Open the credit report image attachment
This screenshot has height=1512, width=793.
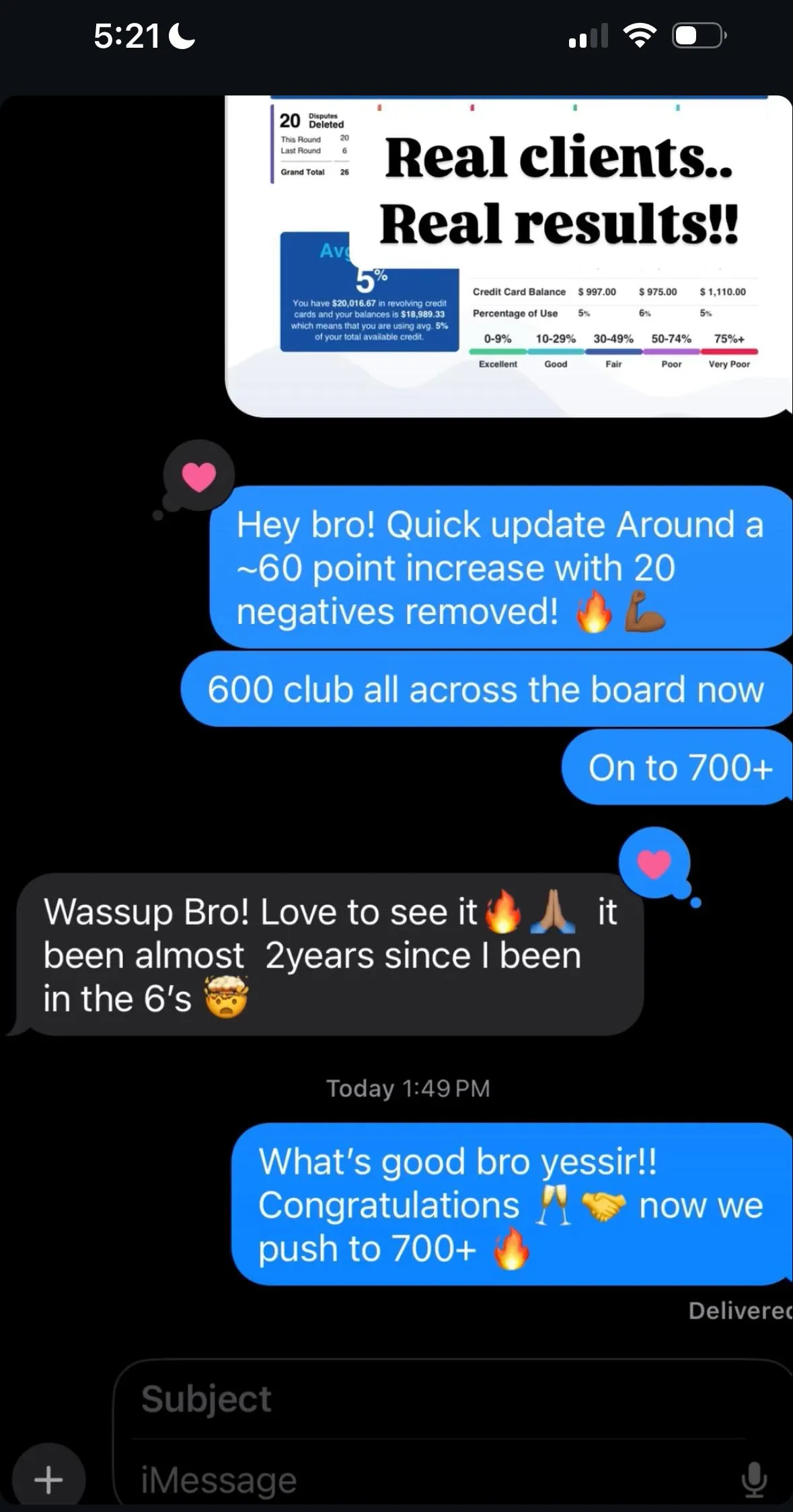click(x=508, y=256)
